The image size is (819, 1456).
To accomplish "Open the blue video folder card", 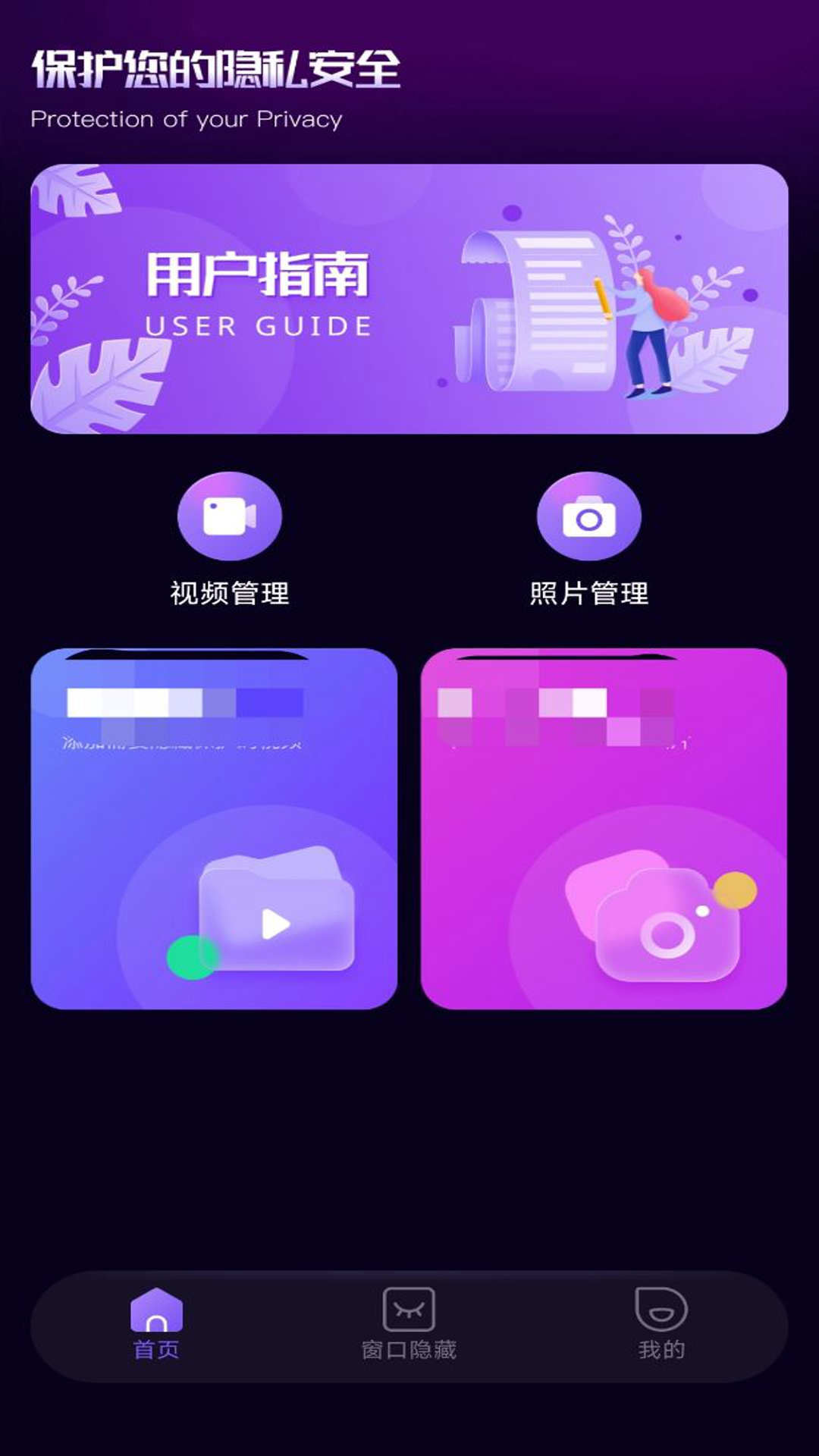I will [214, 830].
